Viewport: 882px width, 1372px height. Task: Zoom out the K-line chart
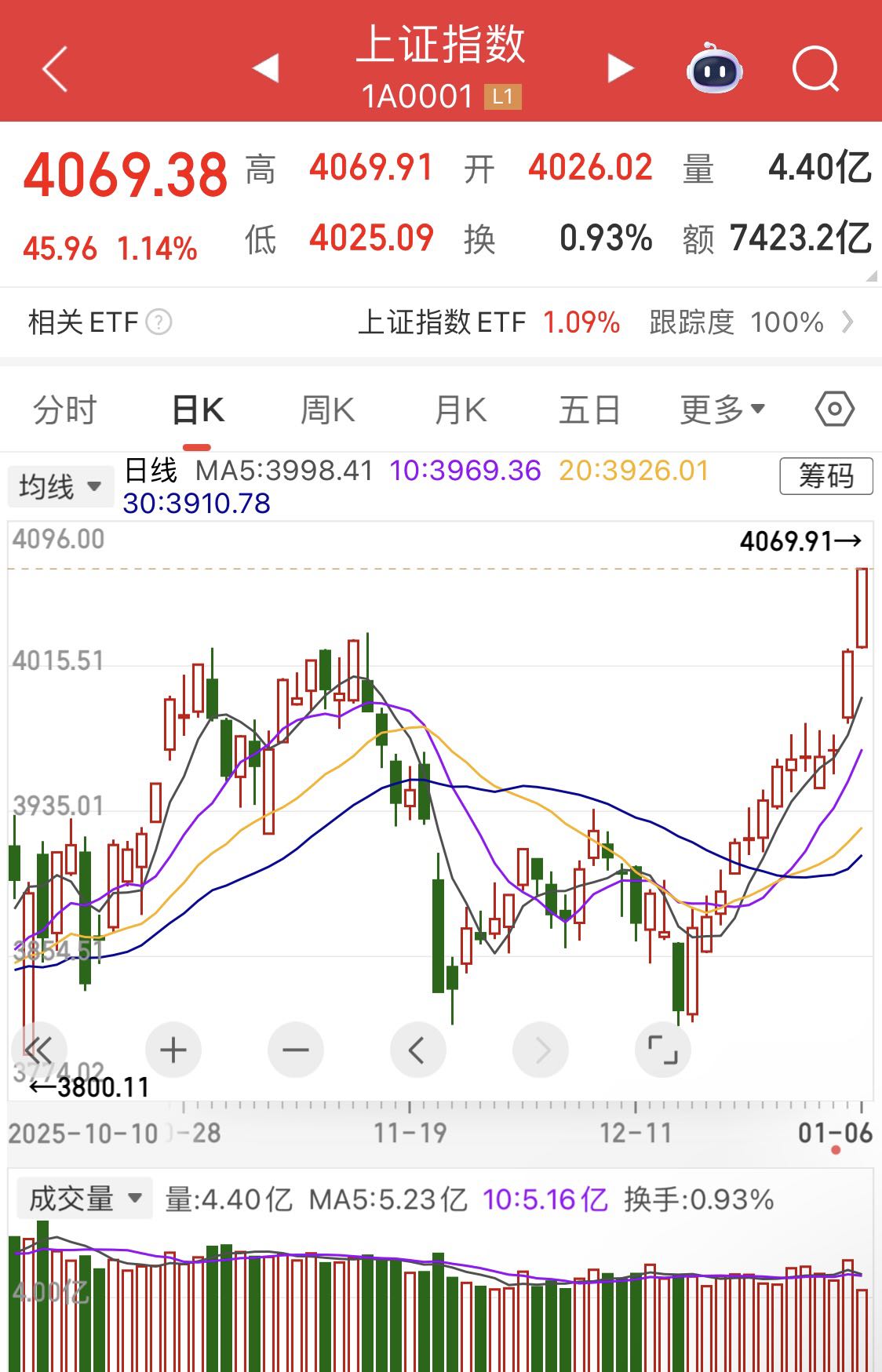296,1050
